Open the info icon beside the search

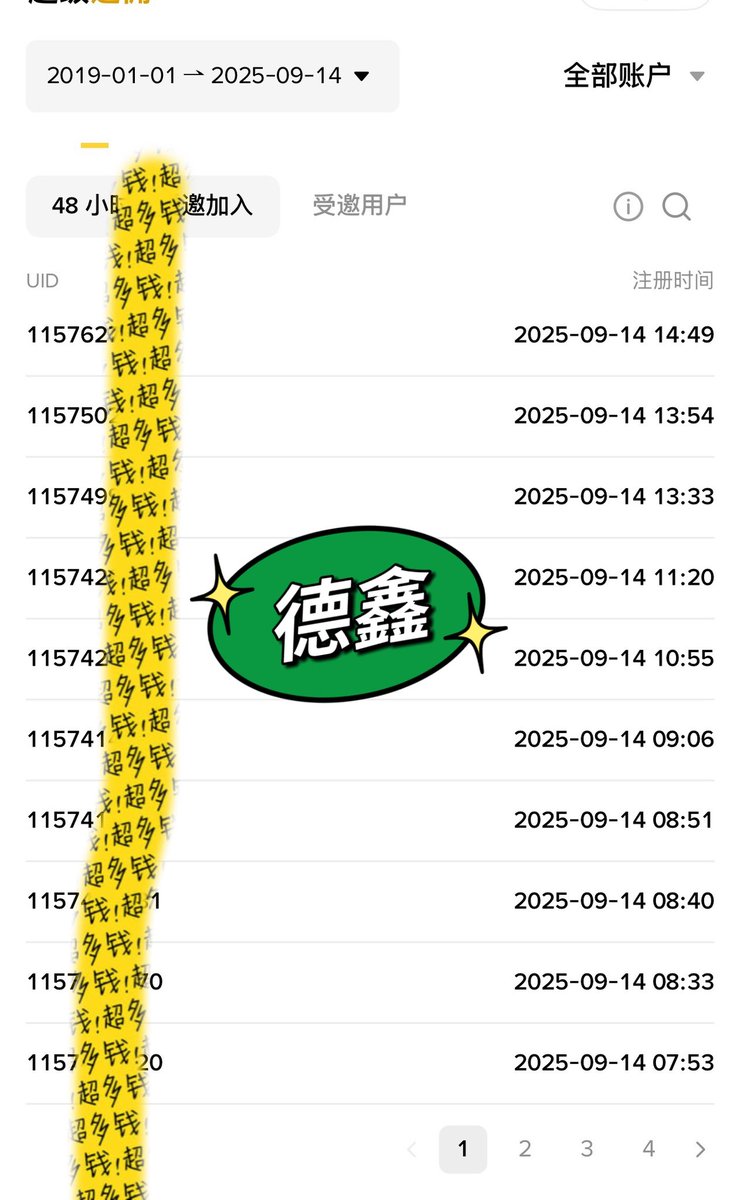click(628, 207)
